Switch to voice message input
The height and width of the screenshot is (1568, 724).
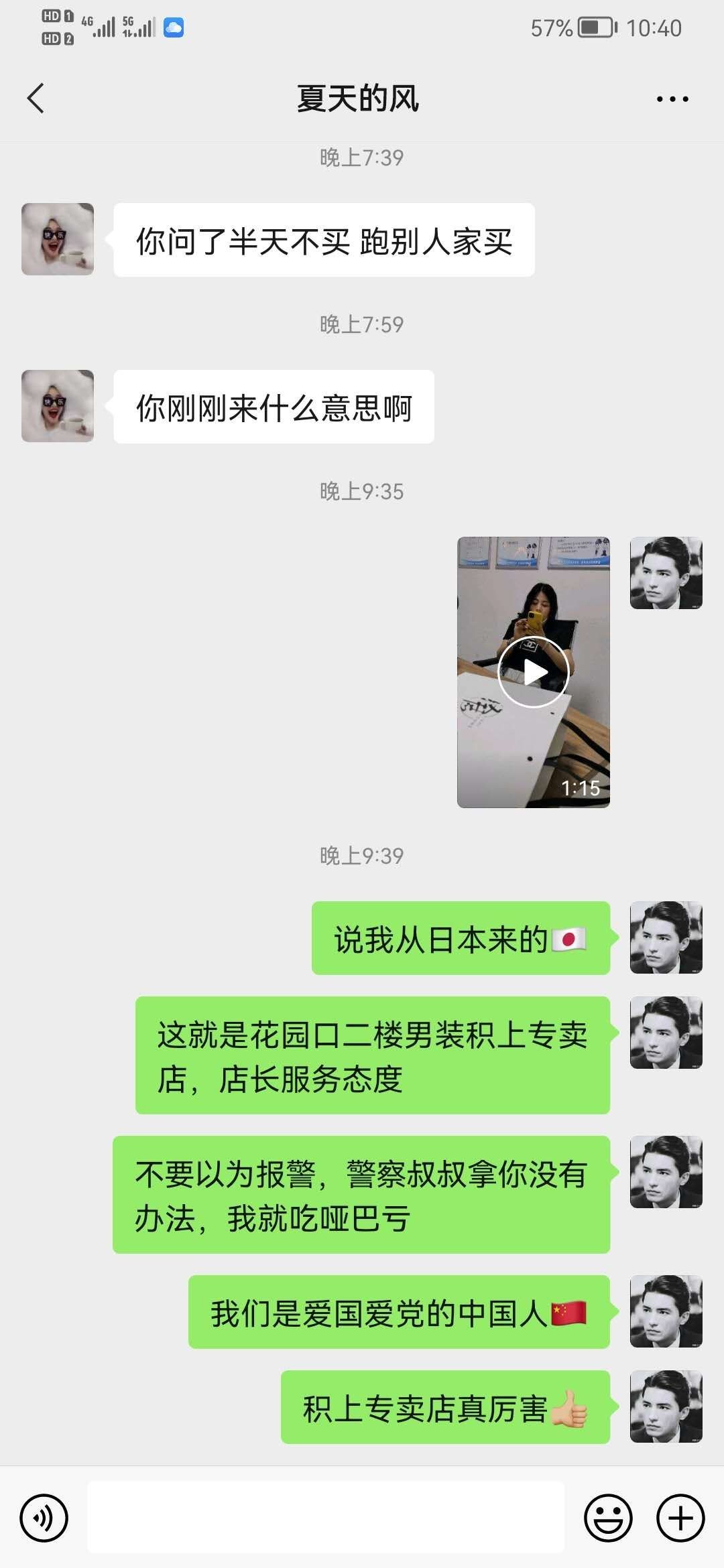(44, 1518)
